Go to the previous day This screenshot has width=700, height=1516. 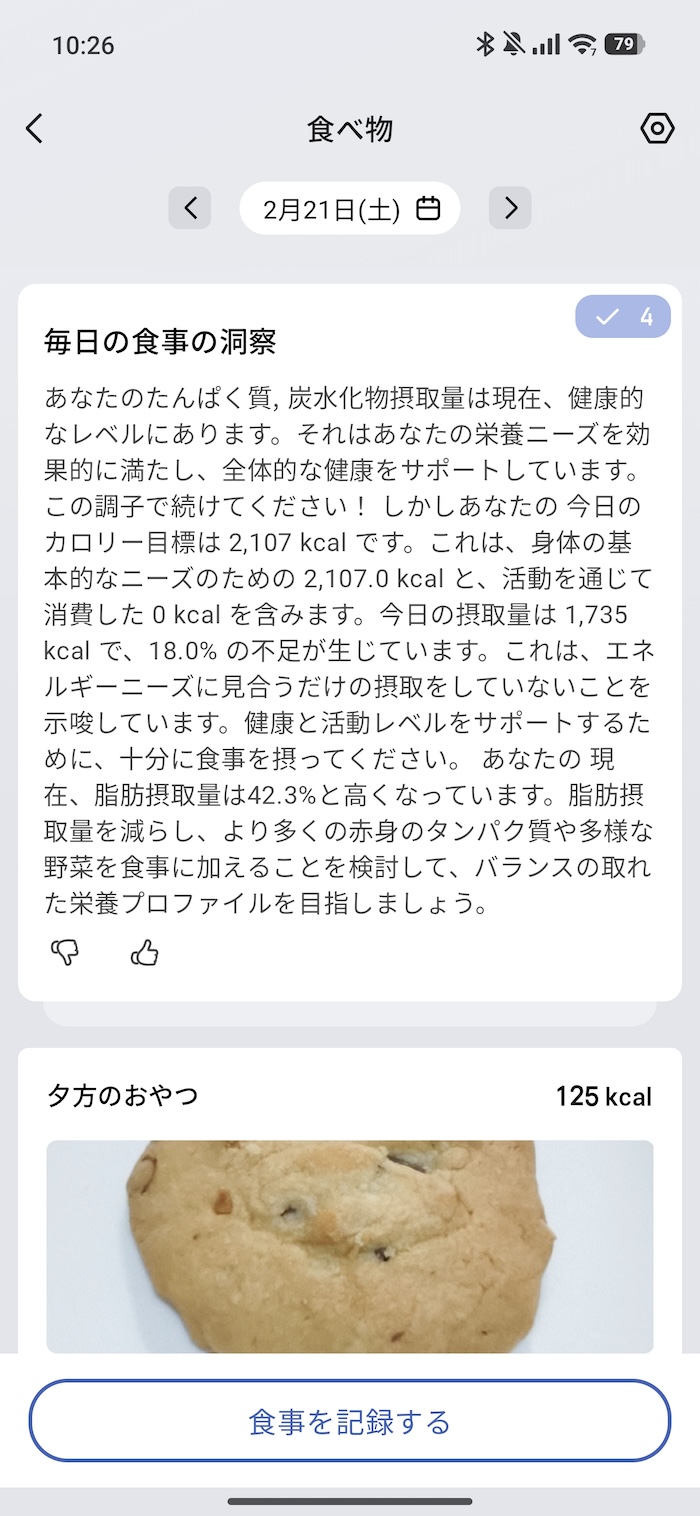click(190, 208)
